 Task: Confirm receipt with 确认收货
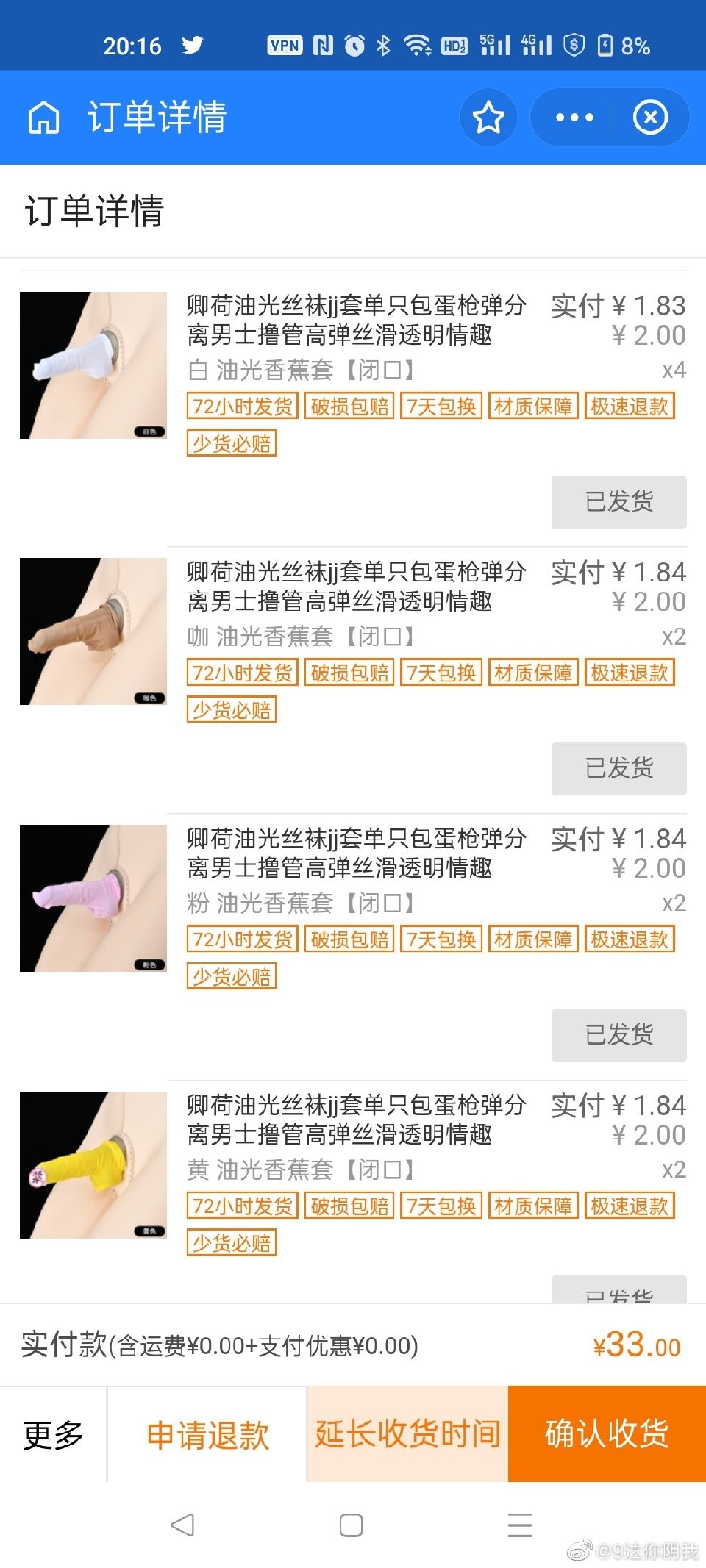point(607,1434)
